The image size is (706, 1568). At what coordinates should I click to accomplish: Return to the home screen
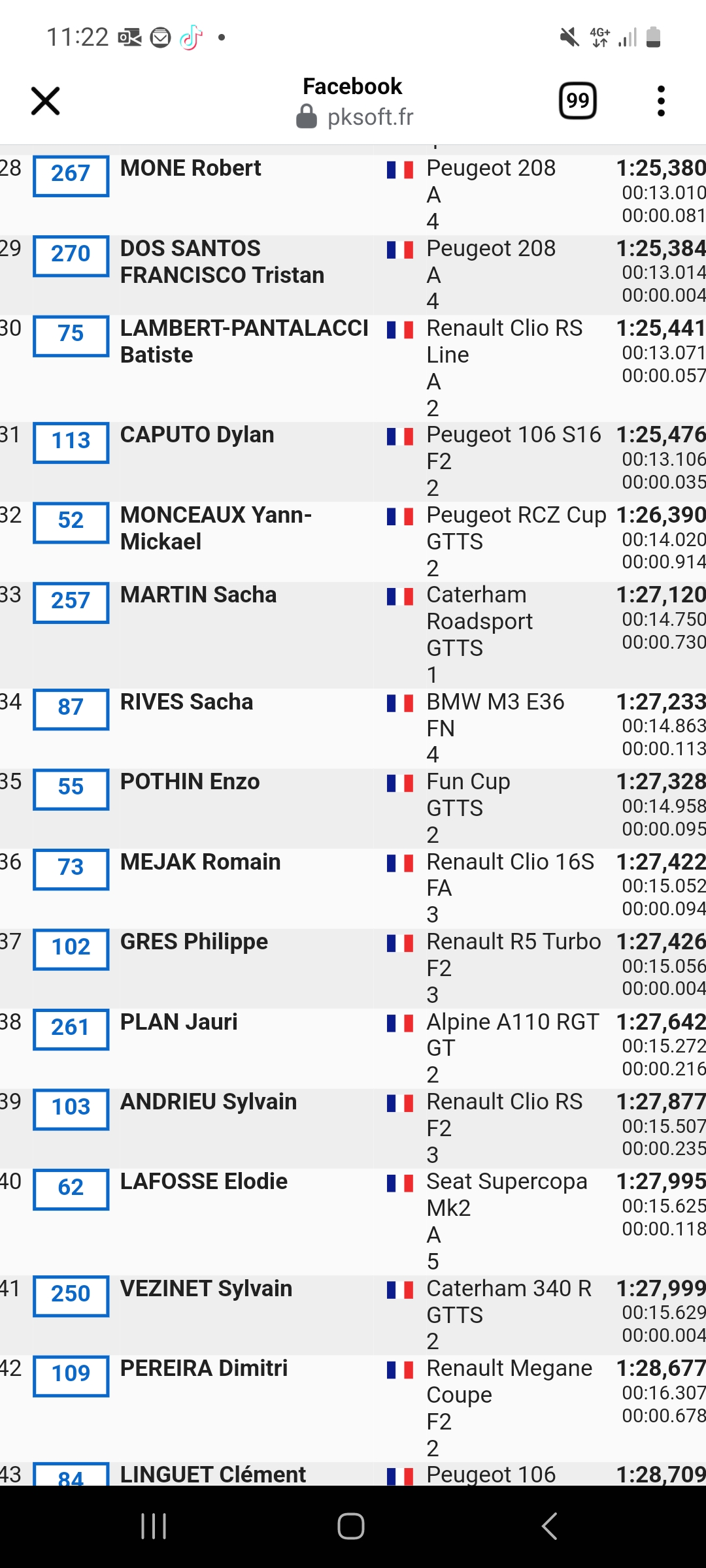[351, 1526]
